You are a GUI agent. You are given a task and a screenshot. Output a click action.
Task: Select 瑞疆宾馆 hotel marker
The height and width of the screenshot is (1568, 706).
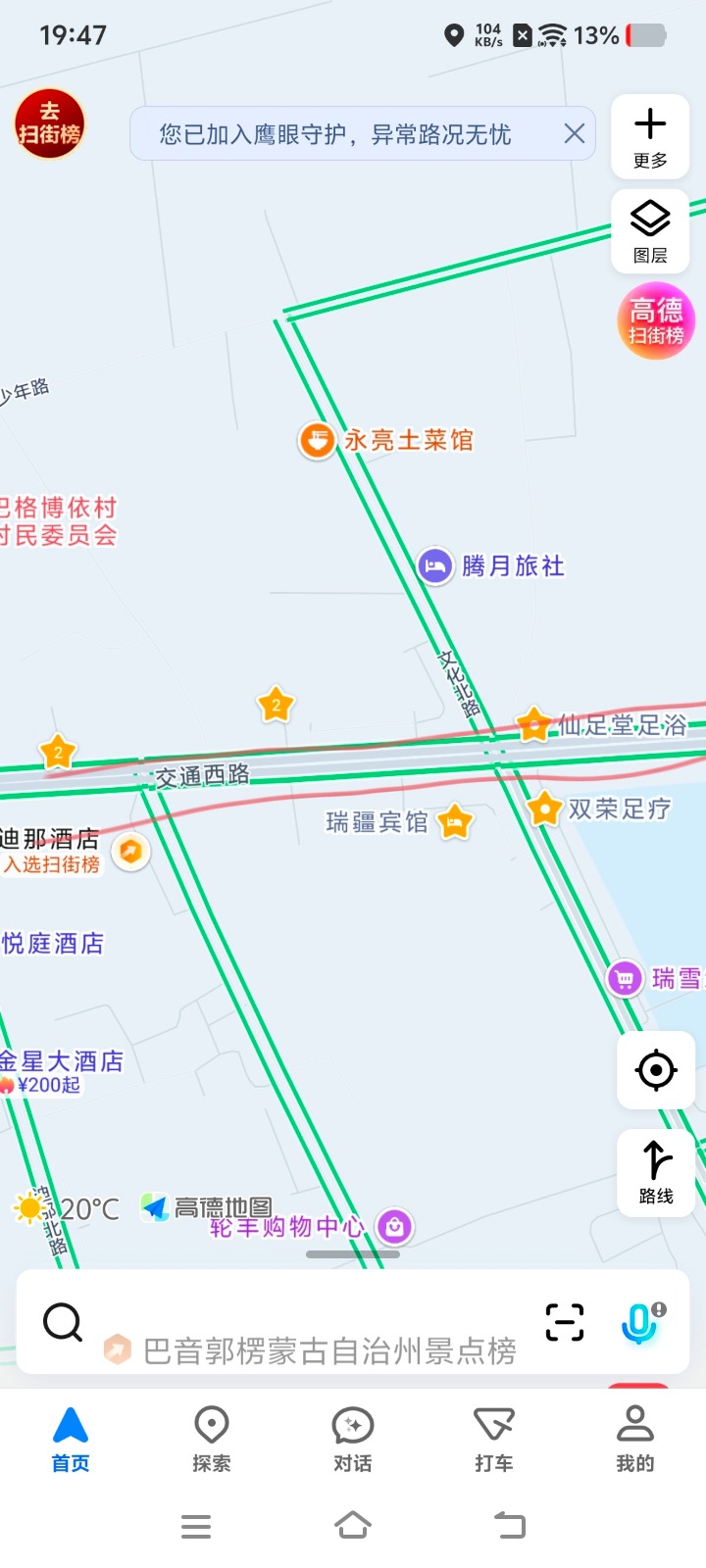pos(454,821)
